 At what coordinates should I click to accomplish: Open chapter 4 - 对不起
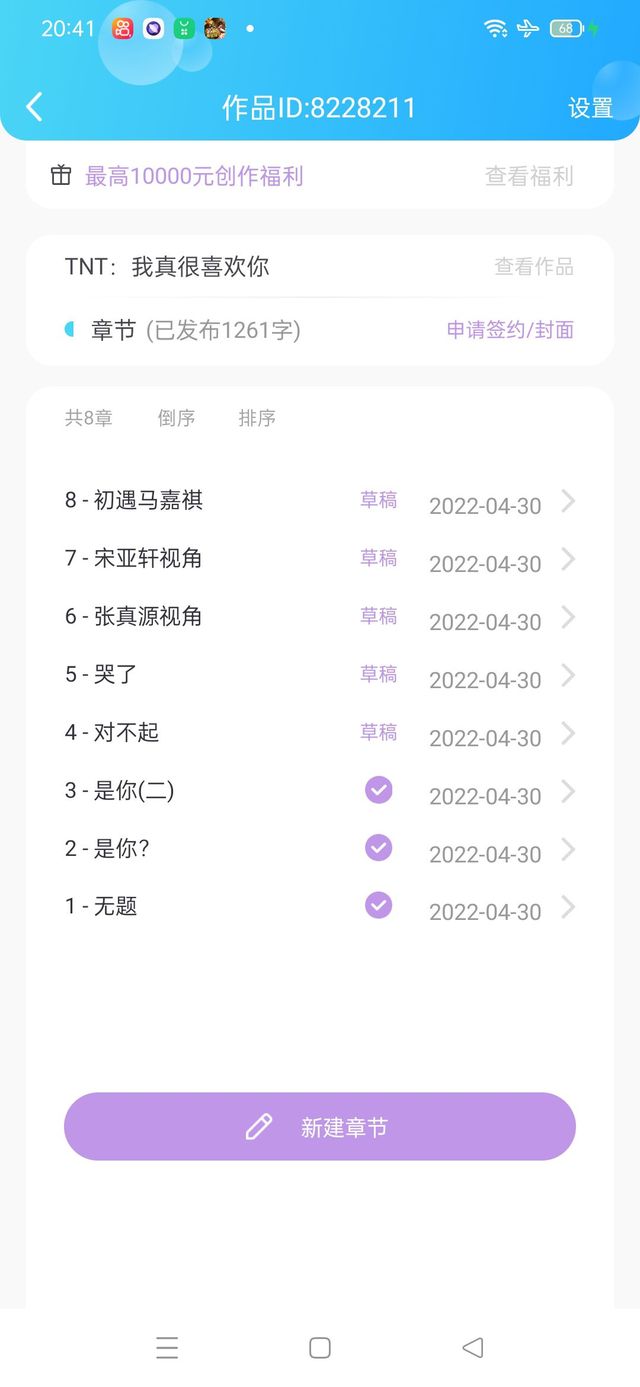(320, 733)
